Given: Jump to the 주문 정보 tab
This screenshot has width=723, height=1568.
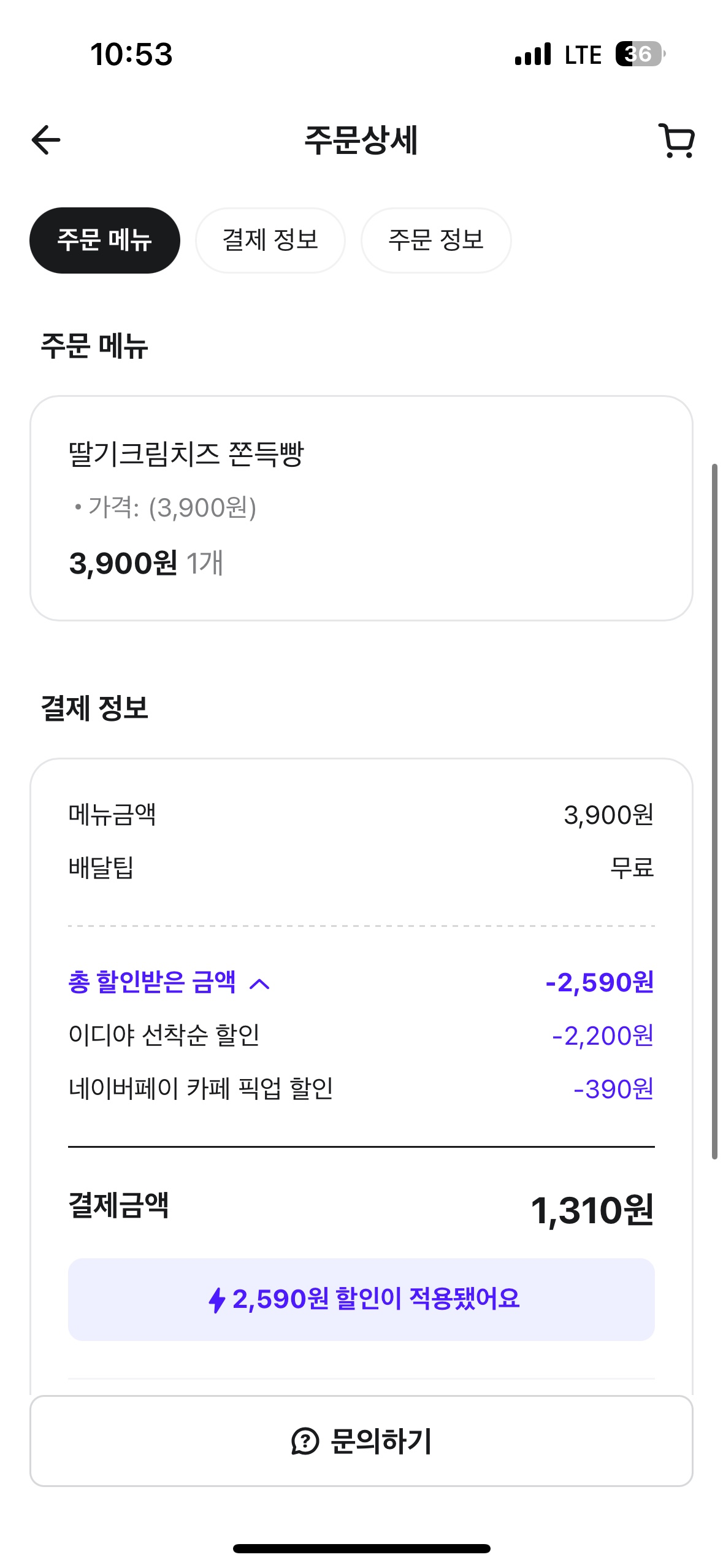Looking at the screenshot, I should (436, 240).
